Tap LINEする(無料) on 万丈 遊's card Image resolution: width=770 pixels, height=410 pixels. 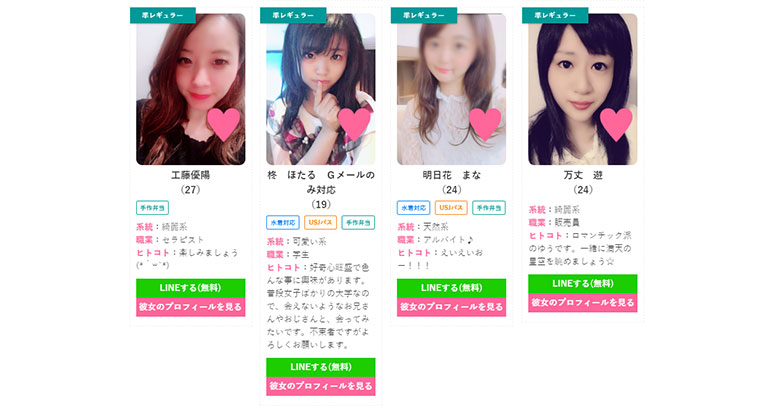pyautogui.click(x=582, y=283)
